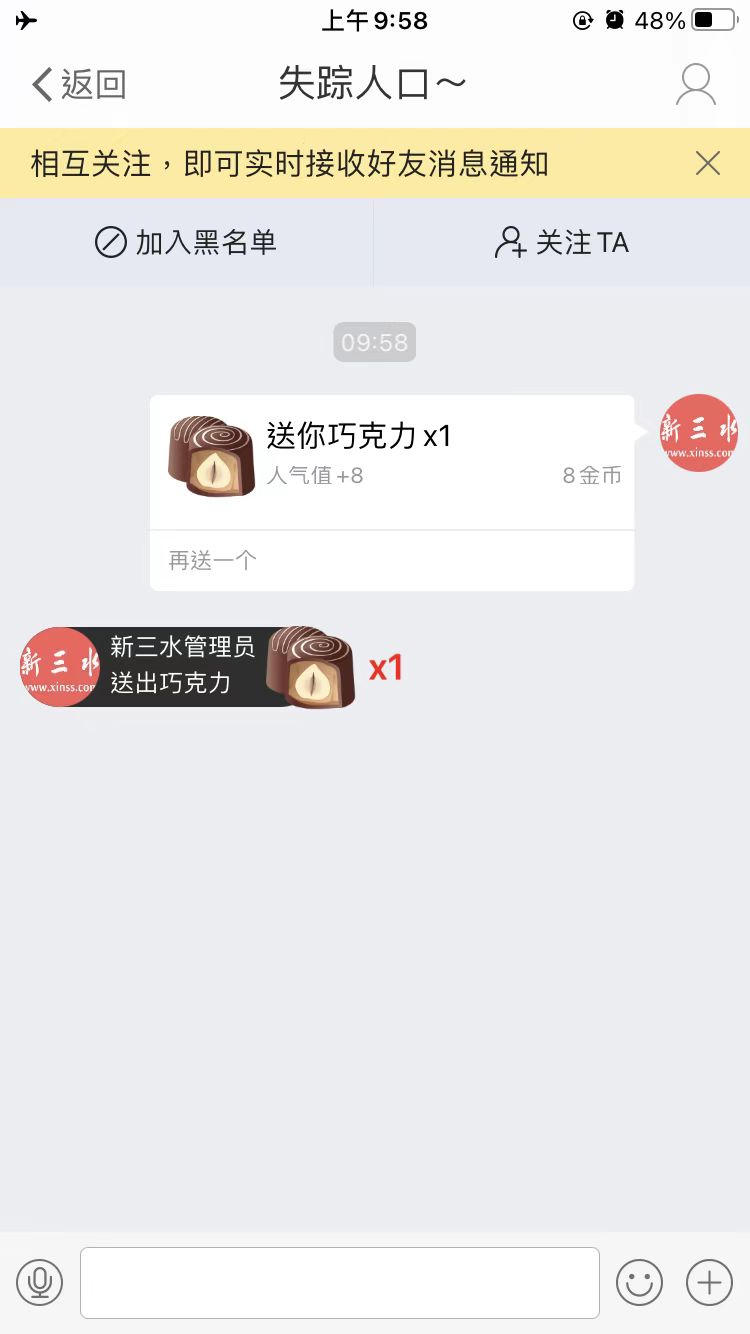The width and height of the screenshot is (750, 1334).
Task: Tap the plus icon for more options
Action: [708, 1283]
